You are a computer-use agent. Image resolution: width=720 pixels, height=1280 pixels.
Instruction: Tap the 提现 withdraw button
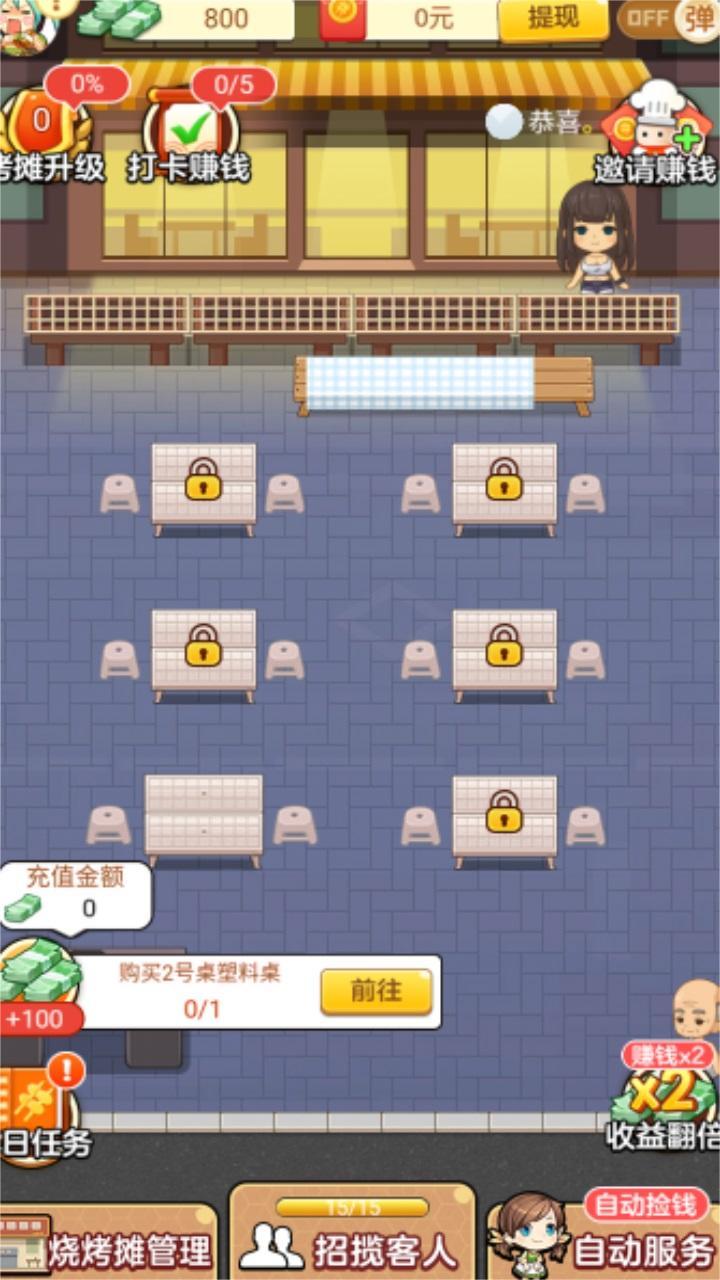pyautogui.click(x=553, y=19)
